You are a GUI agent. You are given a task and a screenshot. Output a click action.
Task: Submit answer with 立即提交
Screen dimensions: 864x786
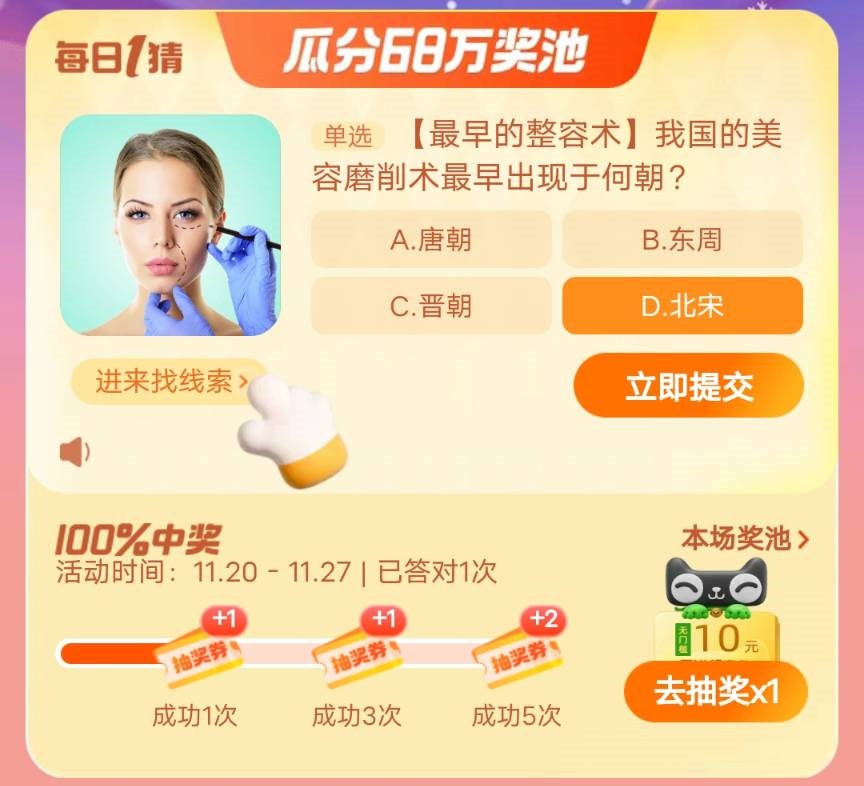click(689, 387)
